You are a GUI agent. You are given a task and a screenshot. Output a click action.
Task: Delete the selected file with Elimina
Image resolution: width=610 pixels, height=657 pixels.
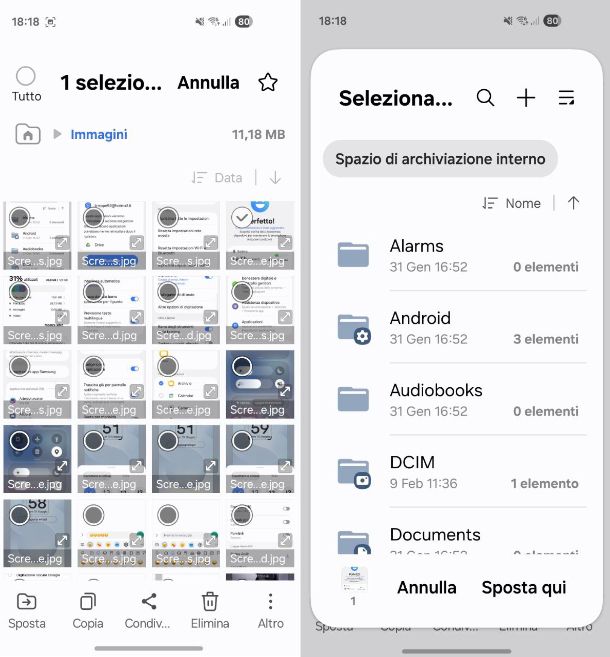210,610
